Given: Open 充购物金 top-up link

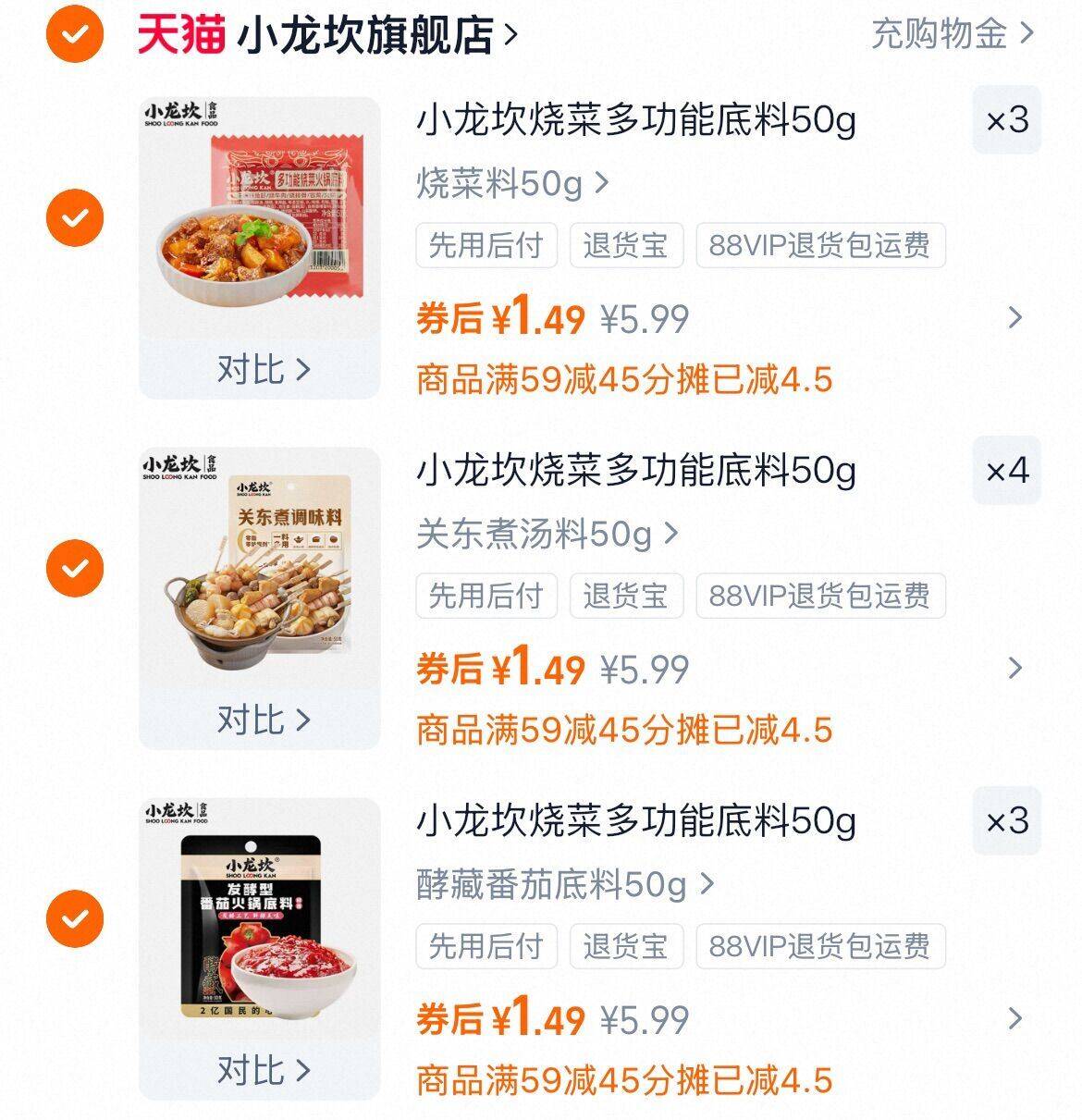Looking at the screenshot, I should pos(951,34).
